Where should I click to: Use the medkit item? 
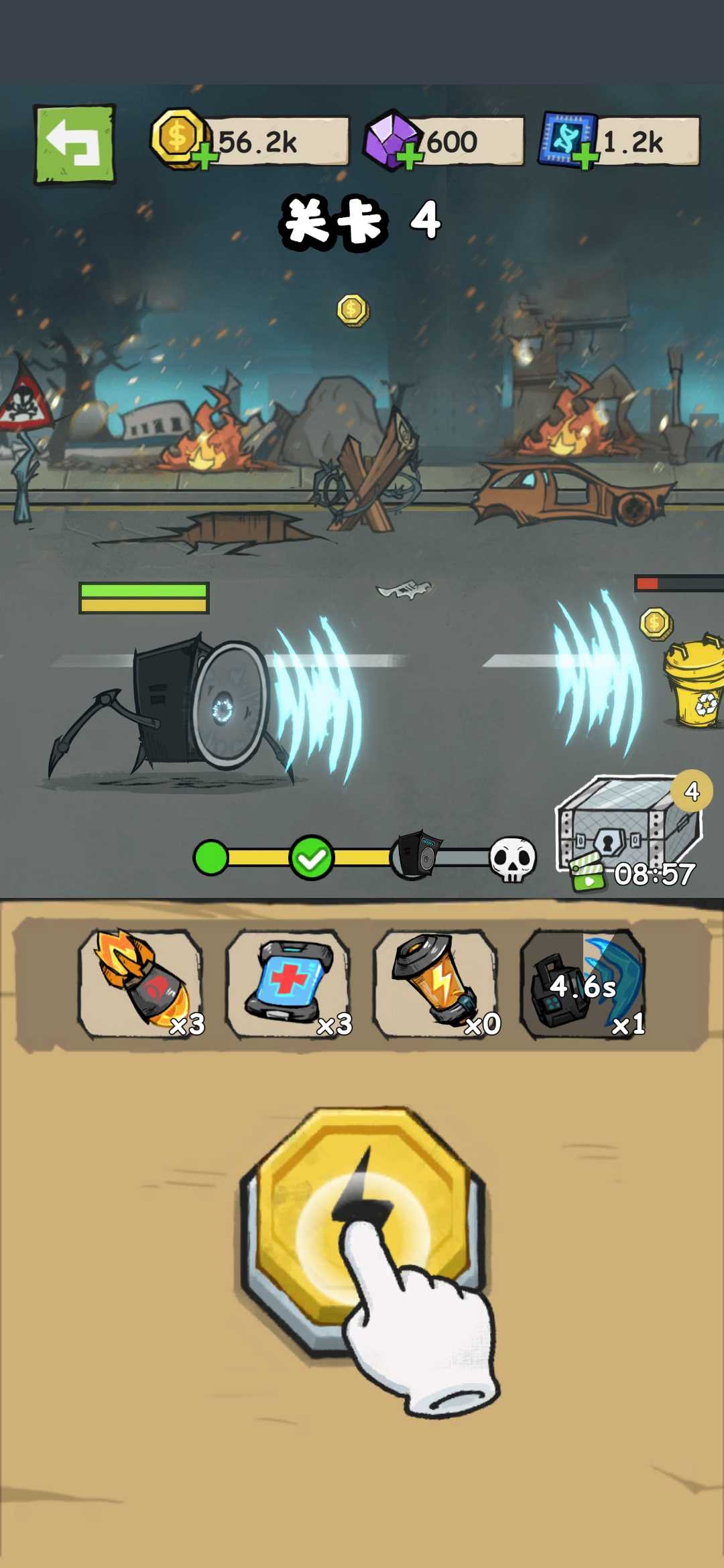288,984
